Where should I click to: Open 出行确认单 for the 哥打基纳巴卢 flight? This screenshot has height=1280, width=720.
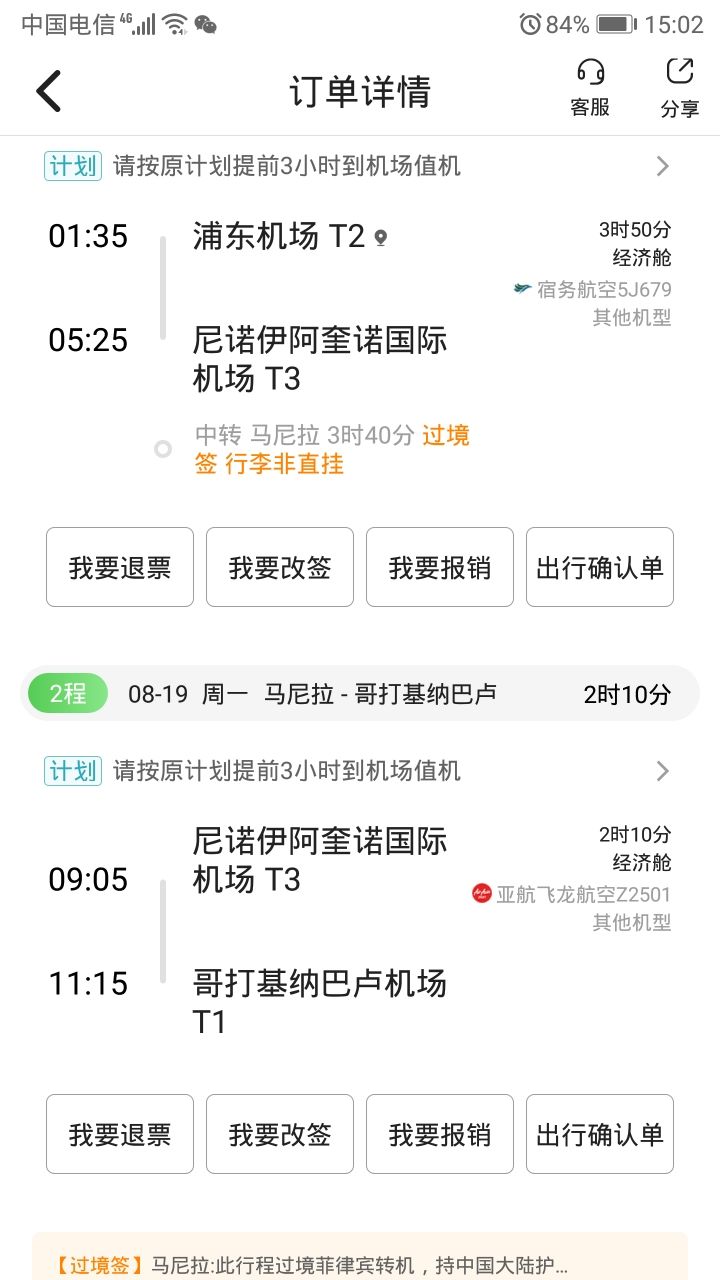(600, 1134)
